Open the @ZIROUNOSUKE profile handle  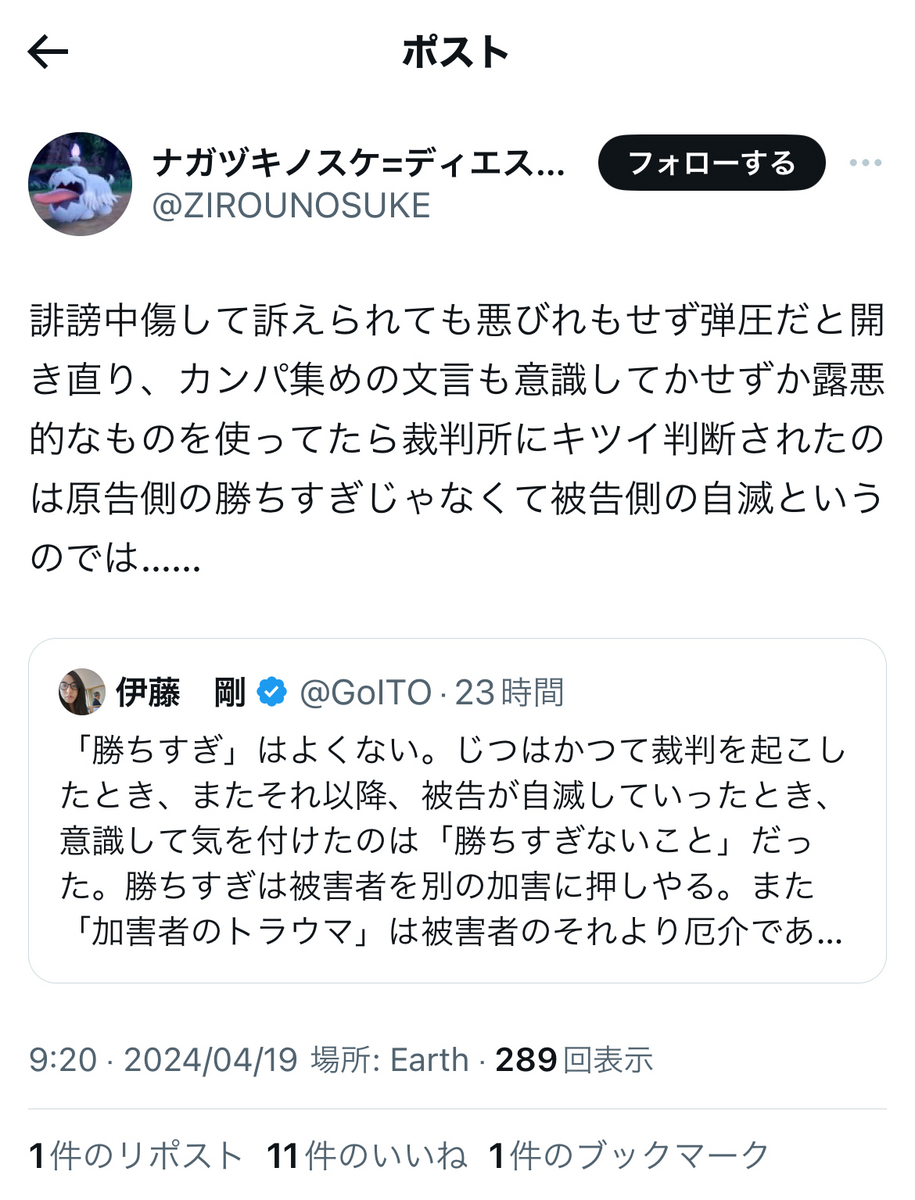click(291, 205)
